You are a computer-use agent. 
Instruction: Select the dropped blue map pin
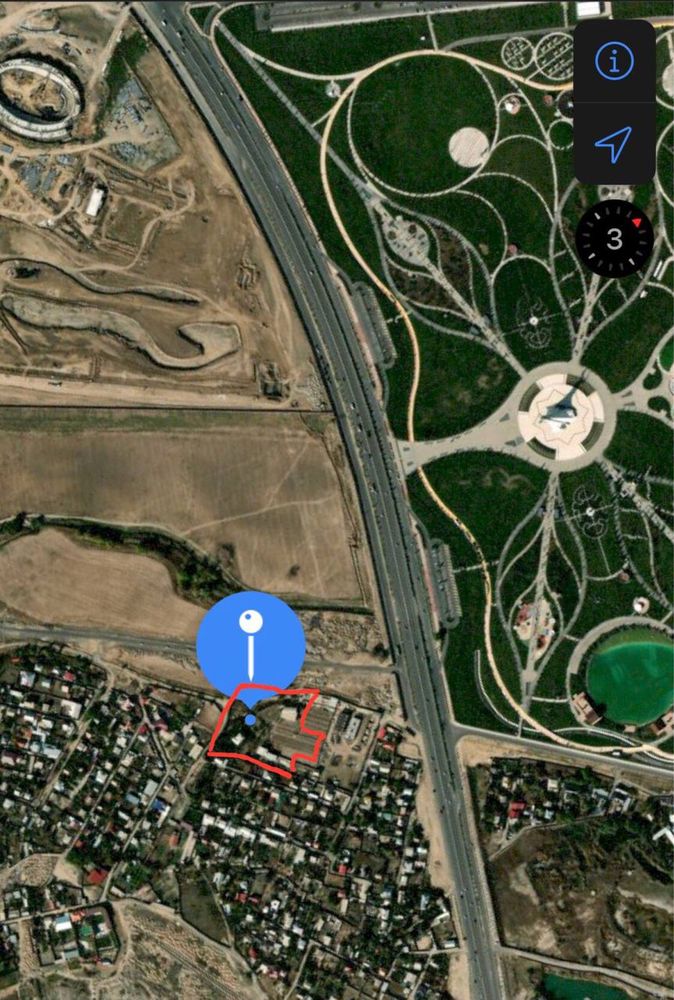[x=250, y=644]
